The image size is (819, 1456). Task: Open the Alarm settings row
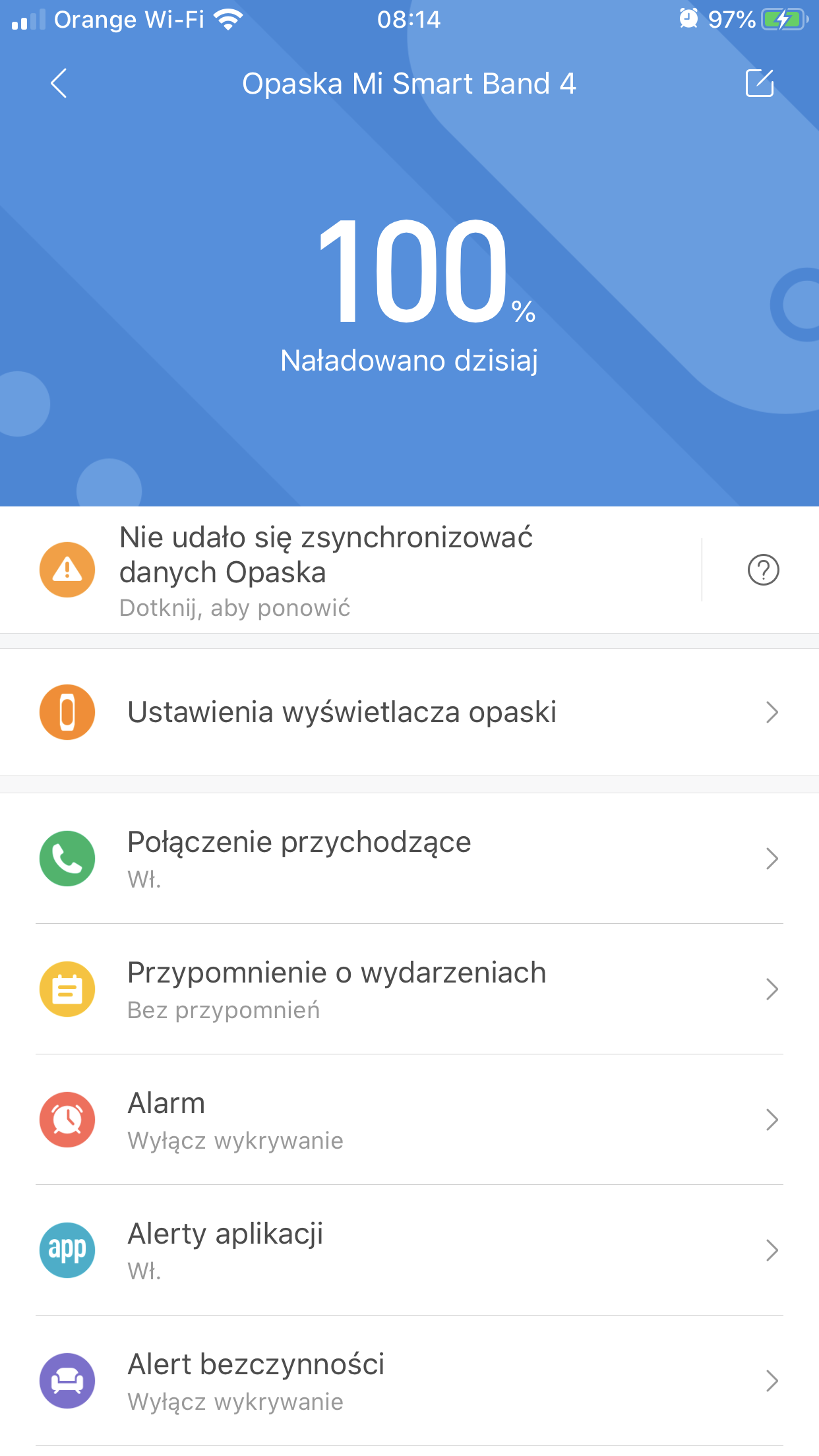click(x=409, y=1119)
